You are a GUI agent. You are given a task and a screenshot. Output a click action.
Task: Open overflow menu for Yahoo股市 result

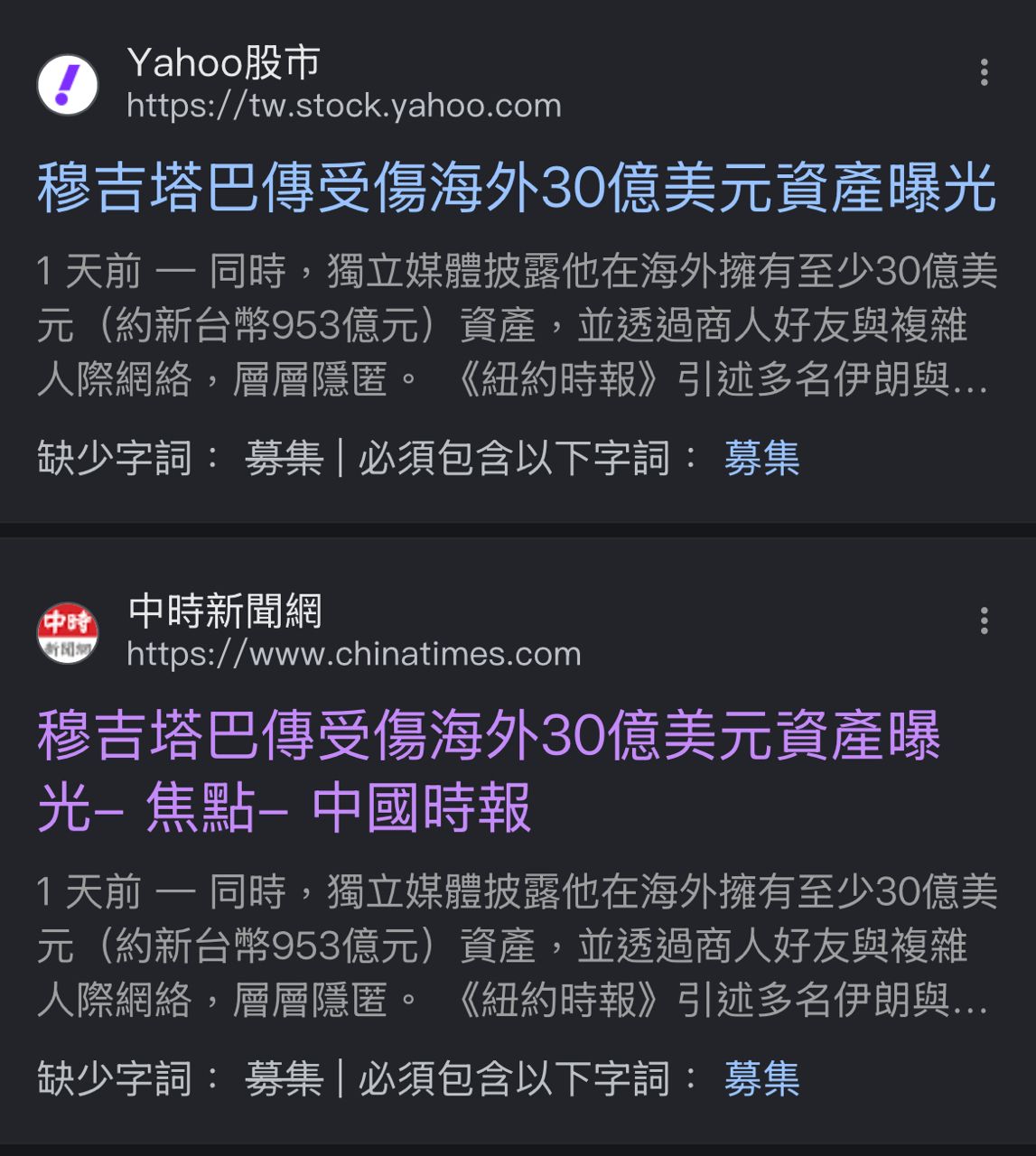984,73
